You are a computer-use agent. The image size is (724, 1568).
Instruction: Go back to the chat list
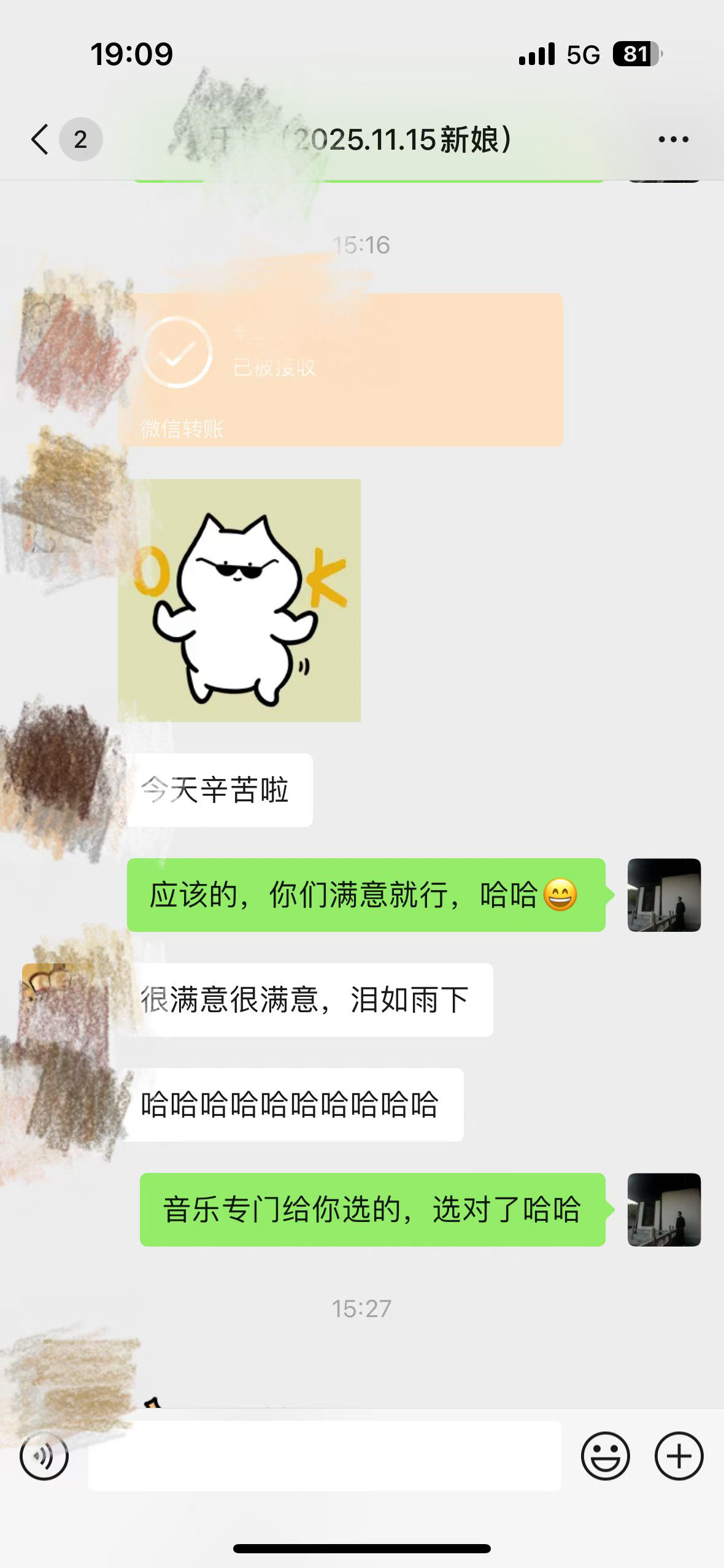[40, 139]
